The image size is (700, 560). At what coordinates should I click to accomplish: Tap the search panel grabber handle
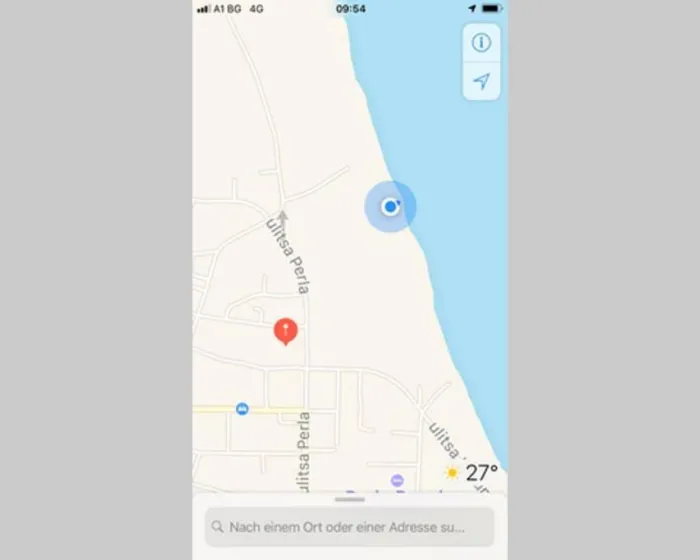click(x=349, y=499)
